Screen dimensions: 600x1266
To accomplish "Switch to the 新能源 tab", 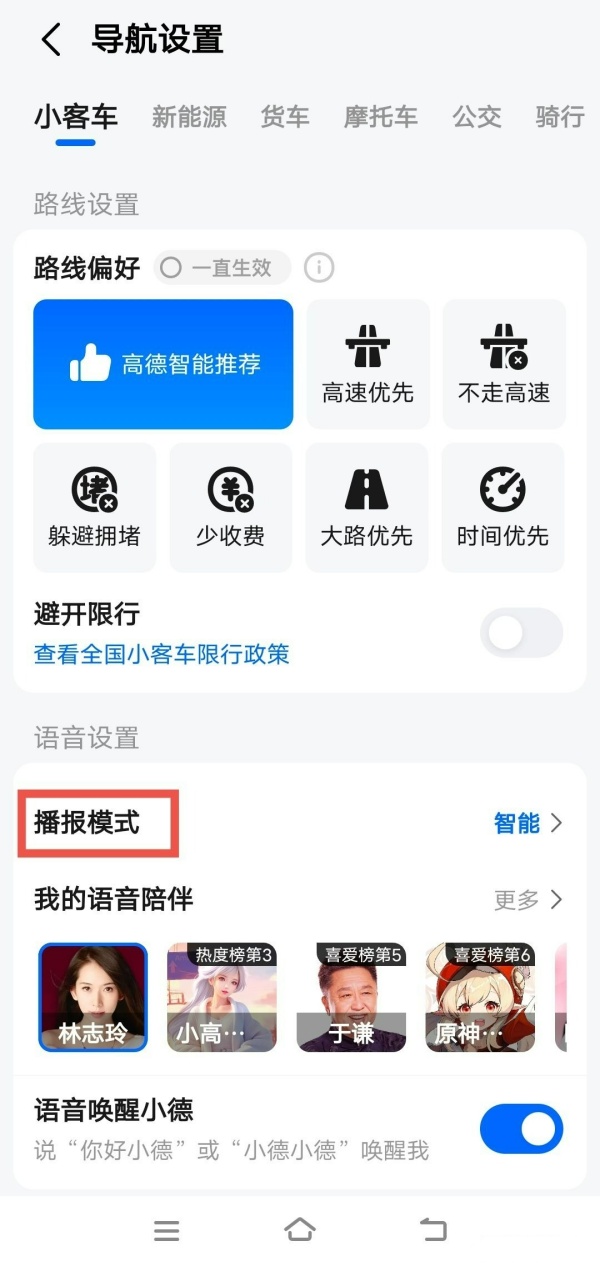I will click(x=189, y=117).
